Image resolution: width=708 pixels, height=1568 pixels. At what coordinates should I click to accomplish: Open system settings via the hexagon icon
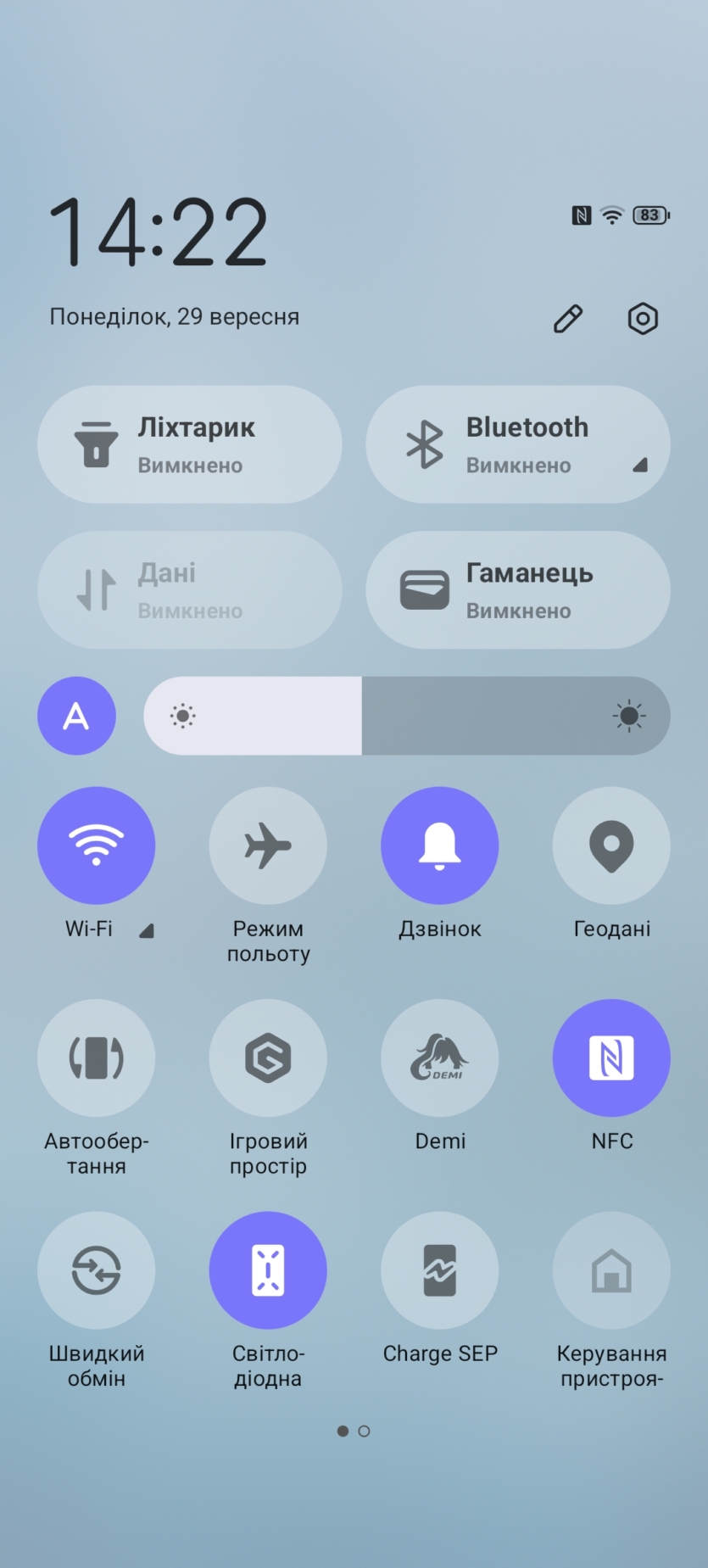coord(643,319)
